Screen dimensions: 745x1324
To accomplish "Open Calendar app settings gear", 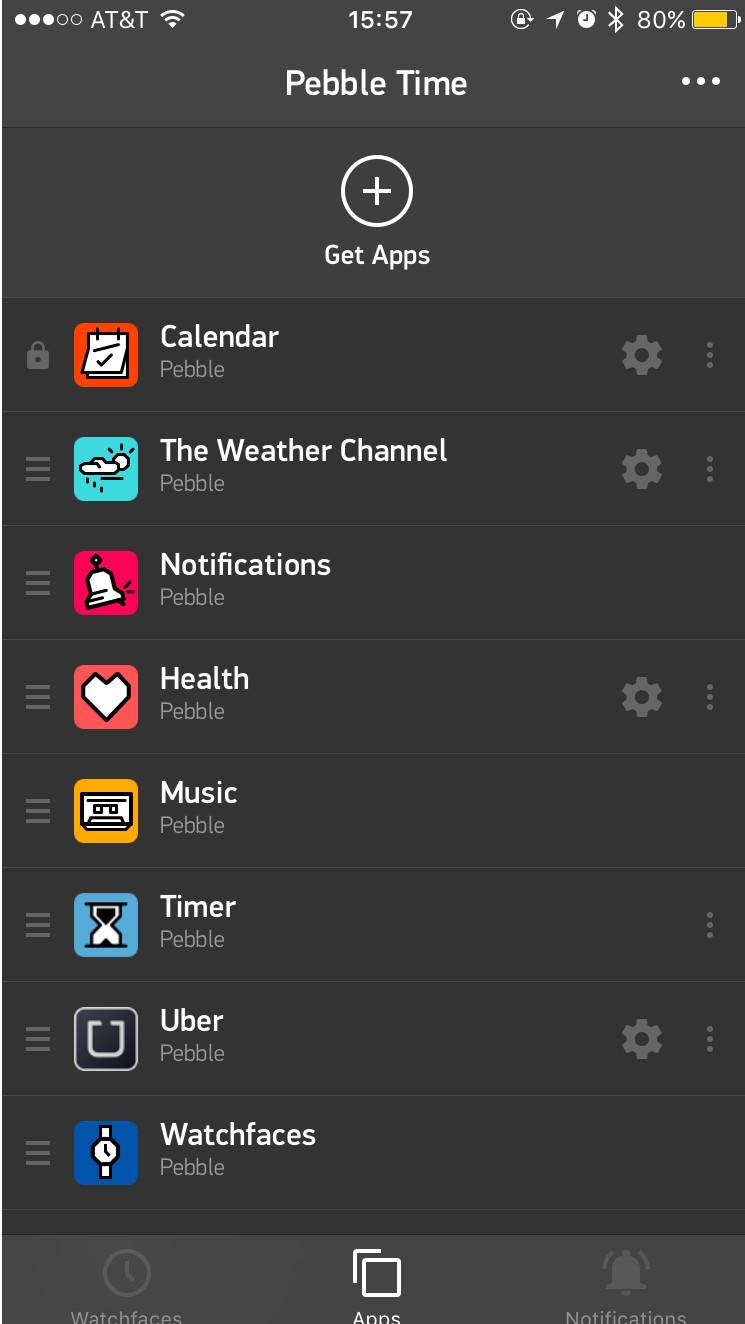I will click(642, 355).
